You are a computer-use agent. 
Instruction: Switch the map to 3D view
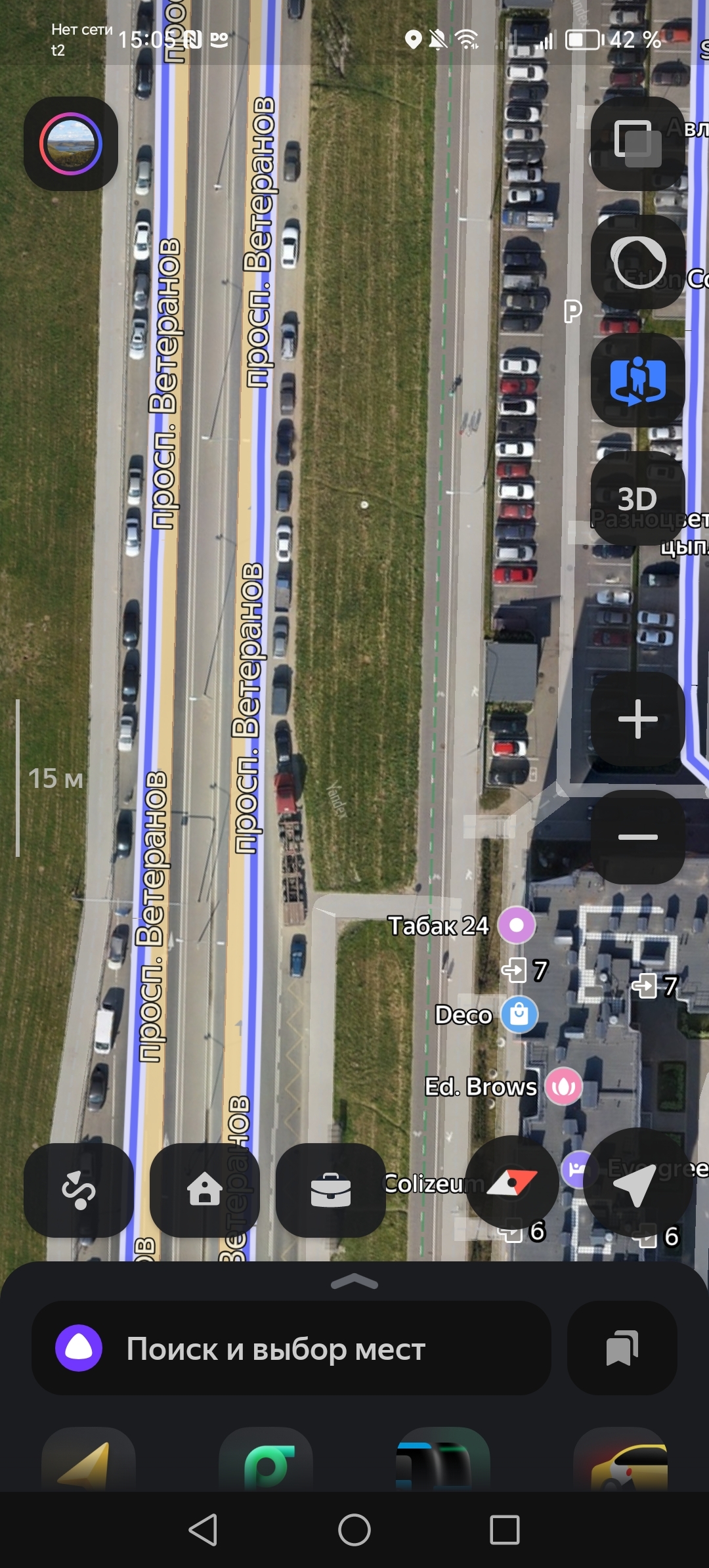point(637,498)
